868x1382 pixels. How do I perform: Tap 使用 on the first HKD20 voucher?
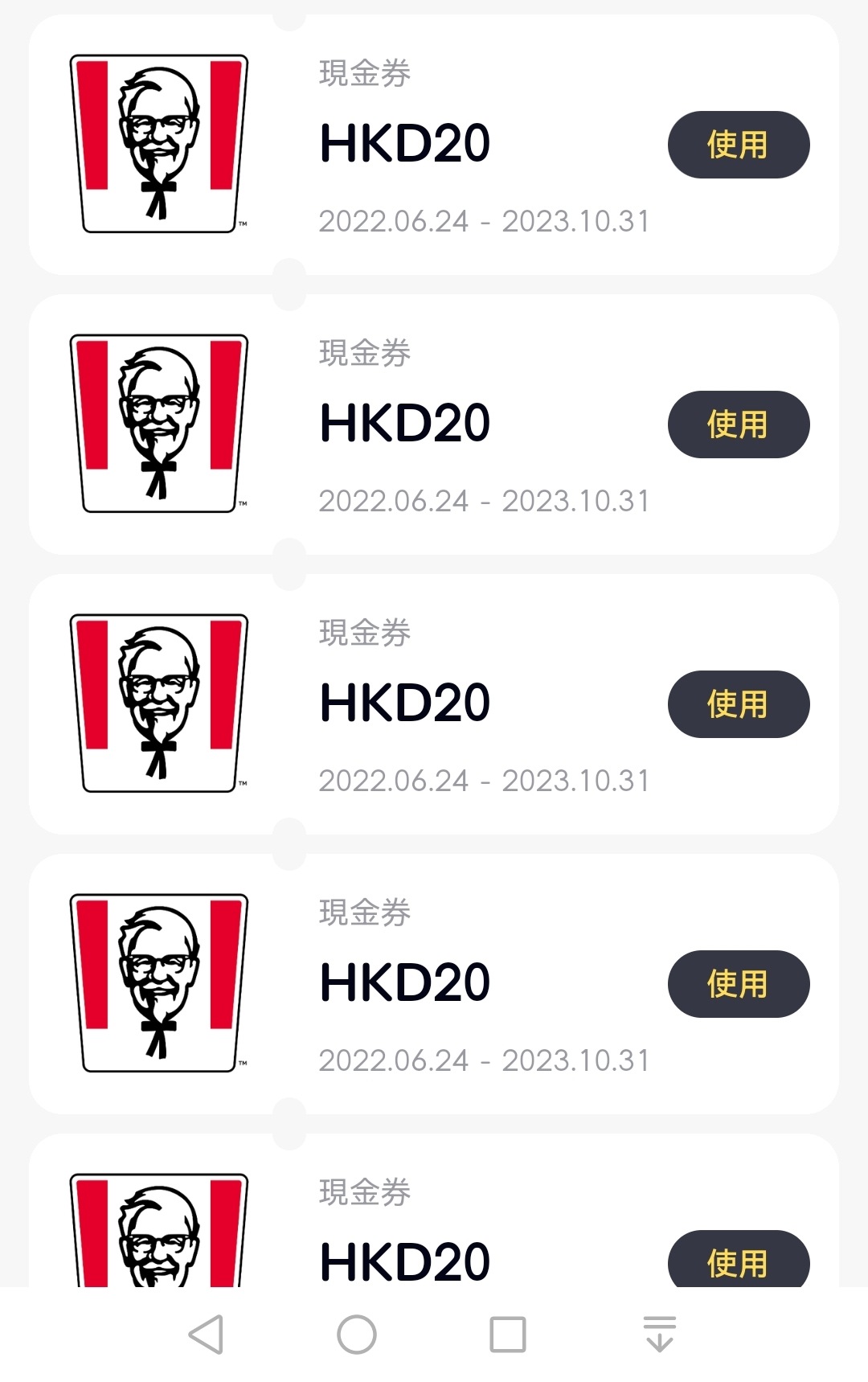coord(738,145)
